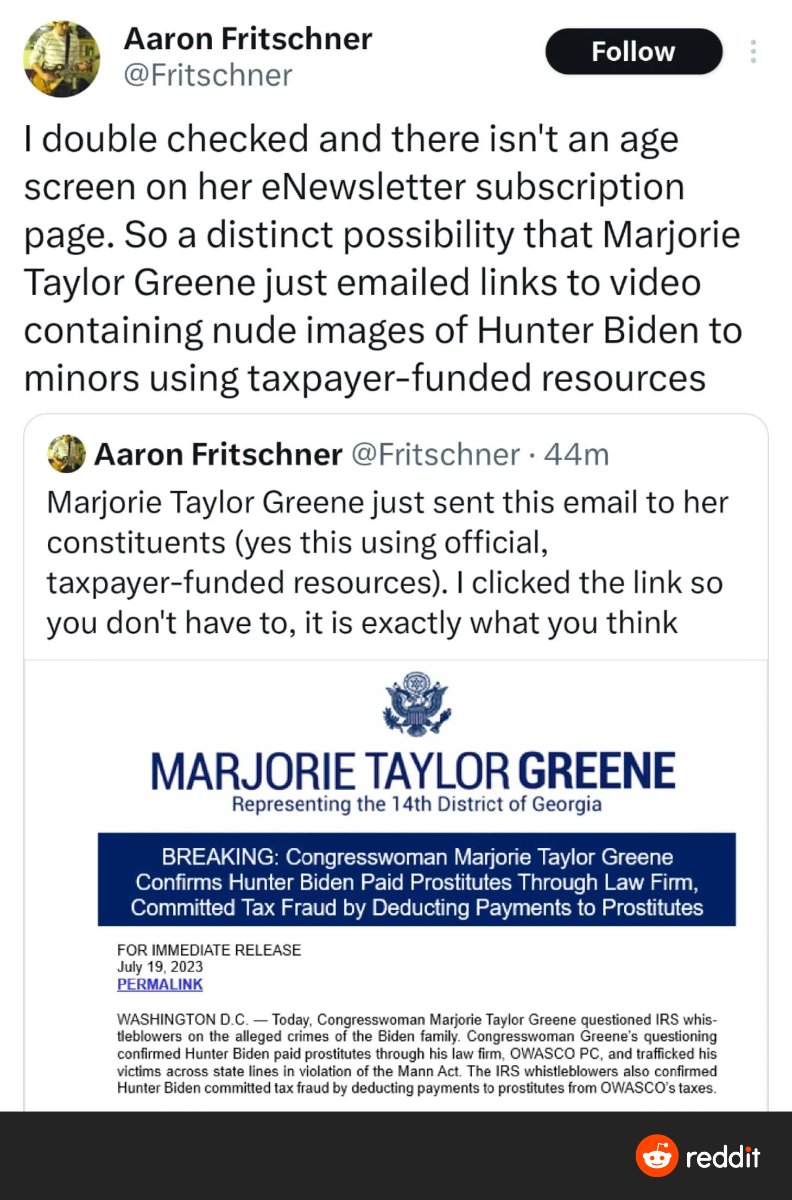Open the tweet overflow menu
The height and width of the screenshot is (1200, 792).
pyautogui.click(x=753, y=52)
